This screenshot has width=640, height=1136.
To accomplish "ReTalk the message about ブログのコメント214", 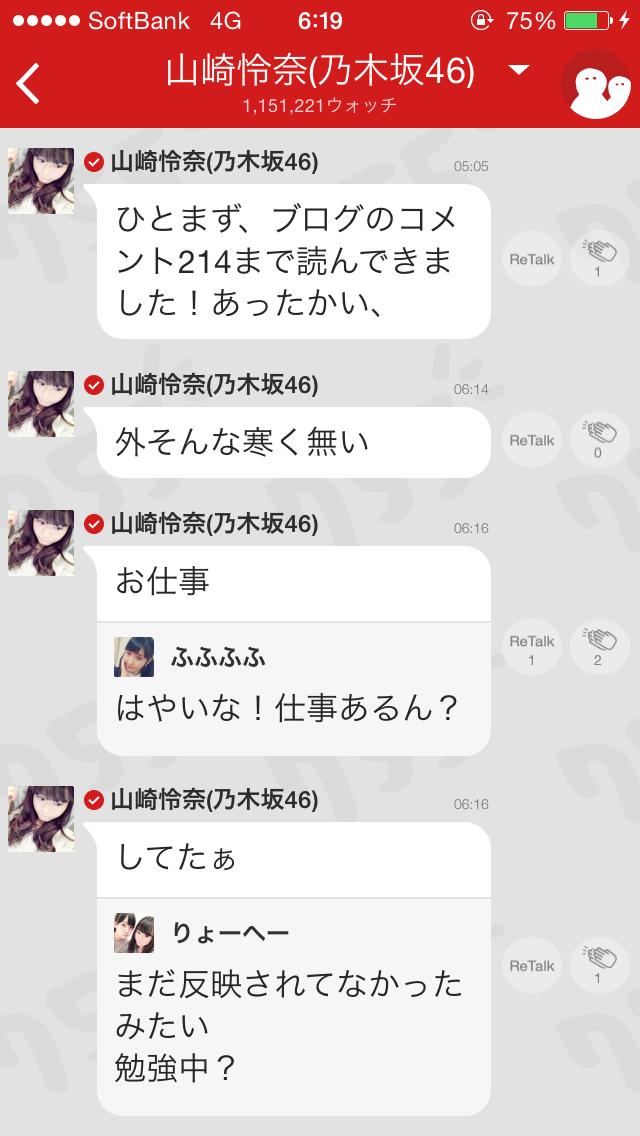I will tap(531, 260).
